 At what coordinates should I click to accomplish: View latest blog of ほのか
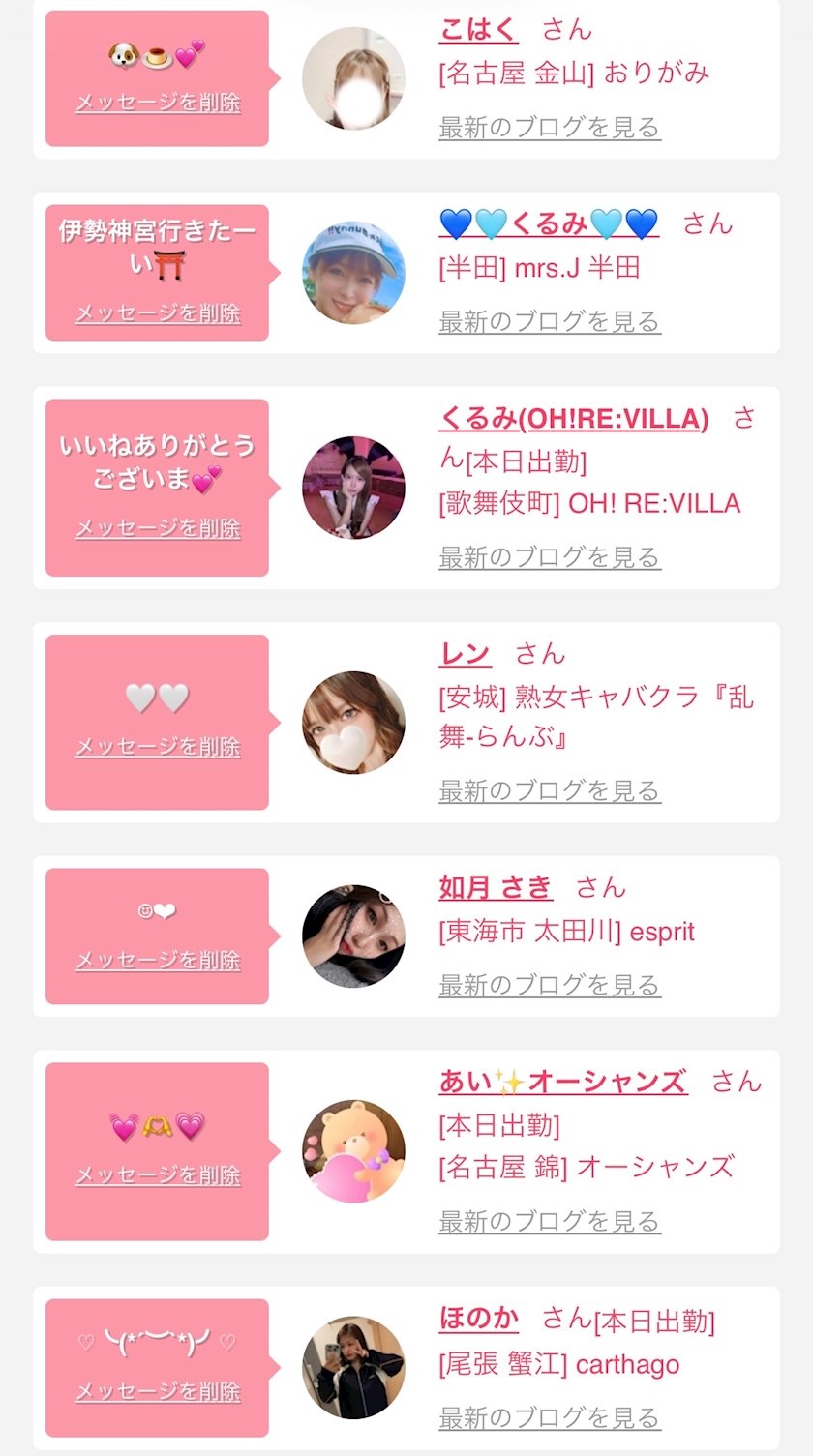(550, 1418)
